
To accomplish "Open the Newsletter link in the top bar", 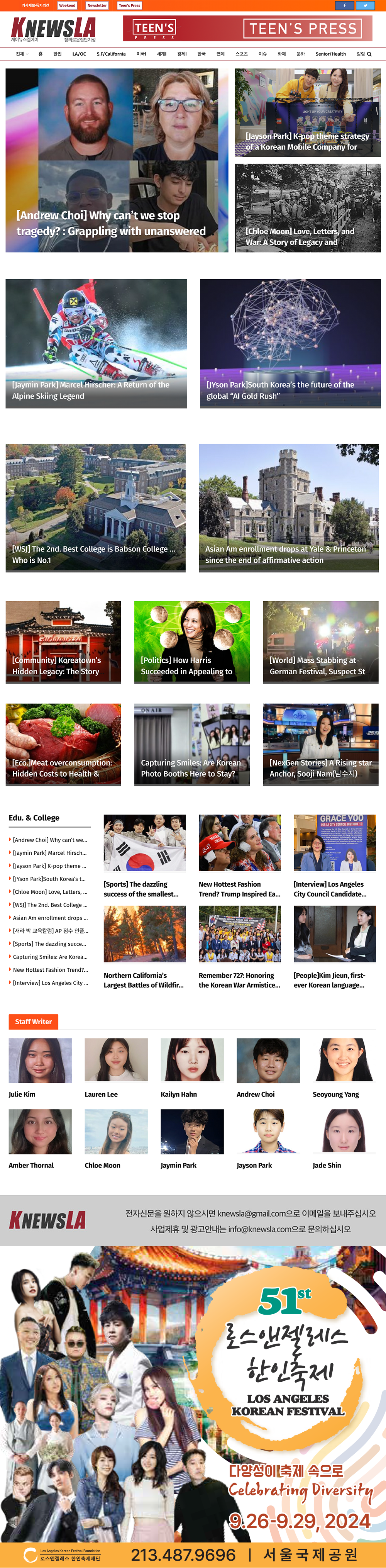I will pyautogui.click(x=97, y=5).
